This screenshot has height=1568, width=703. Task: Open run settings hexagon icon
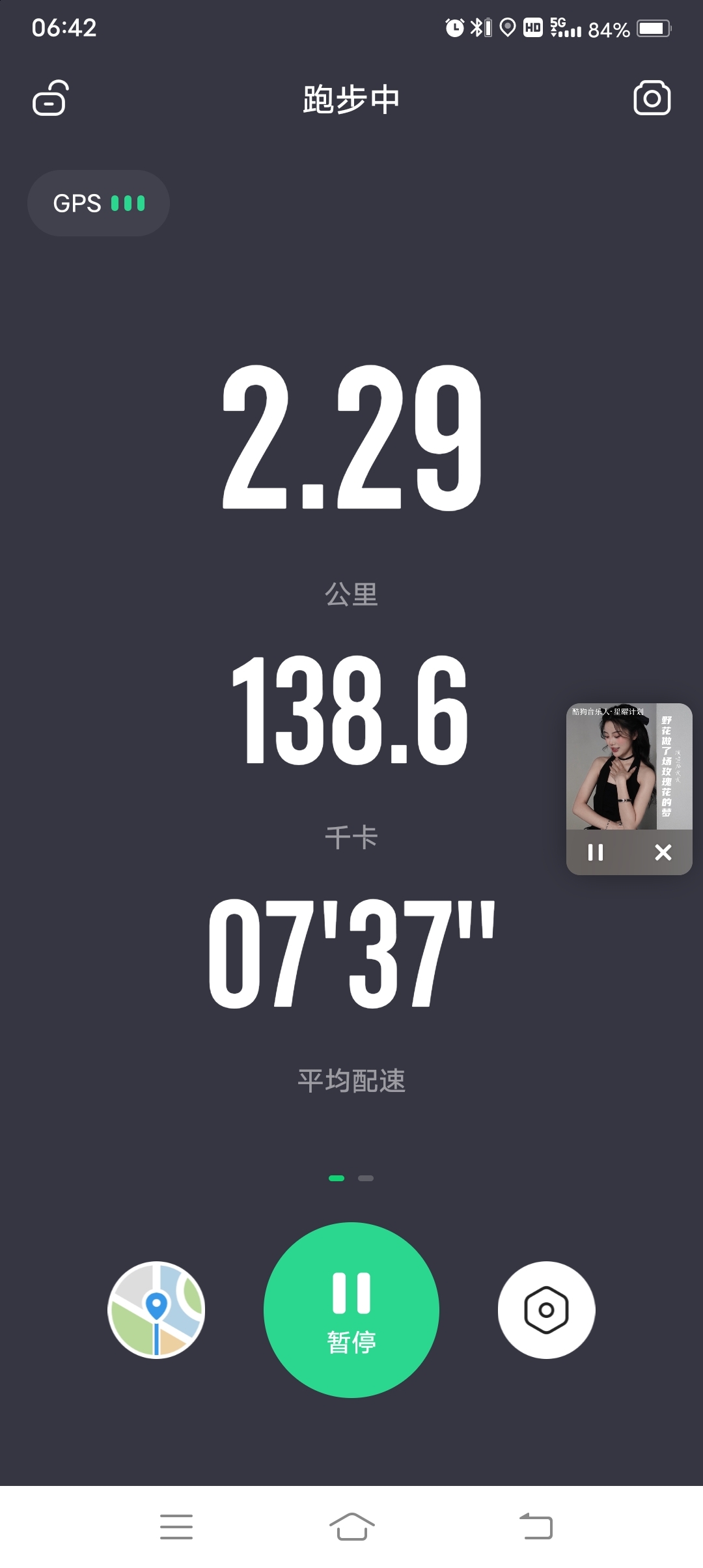[x=546, y=1309]
